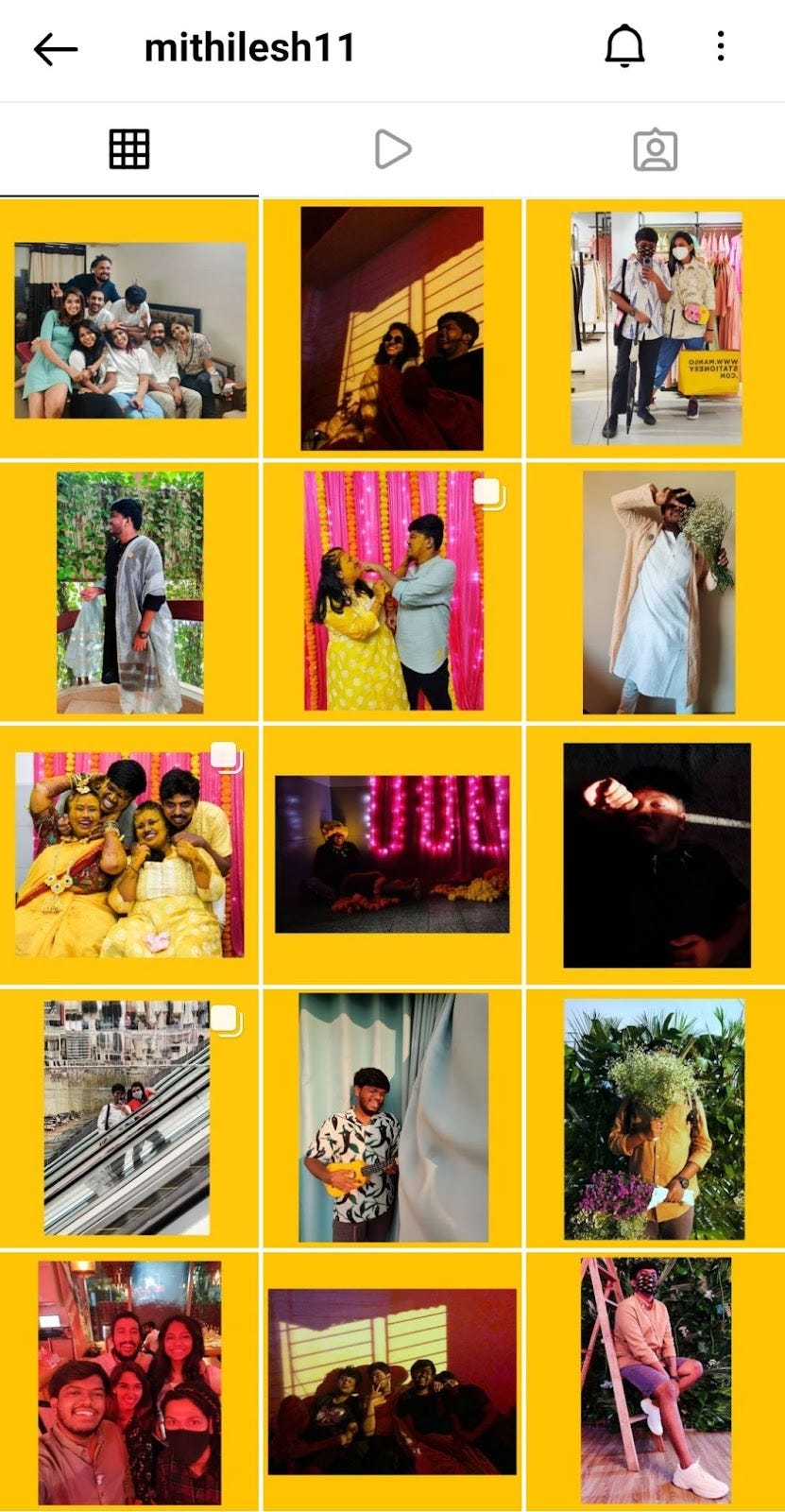The width and height of the screenshot is (785, 1512).
Task: Open the couple post with pink curtain
Action: pyautogui.click(x=393, y=592)
